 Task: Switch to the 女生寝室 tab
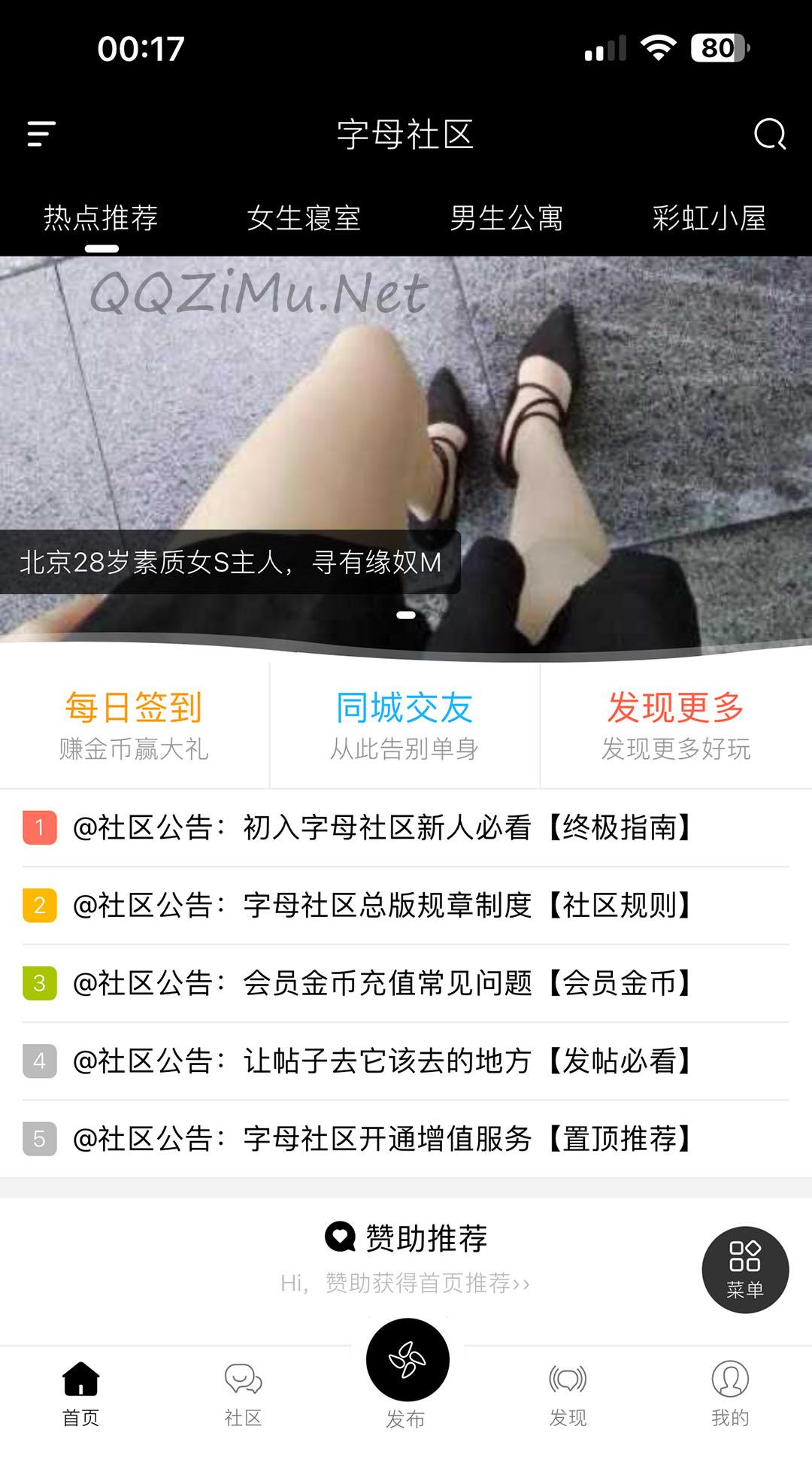point(304,219)
